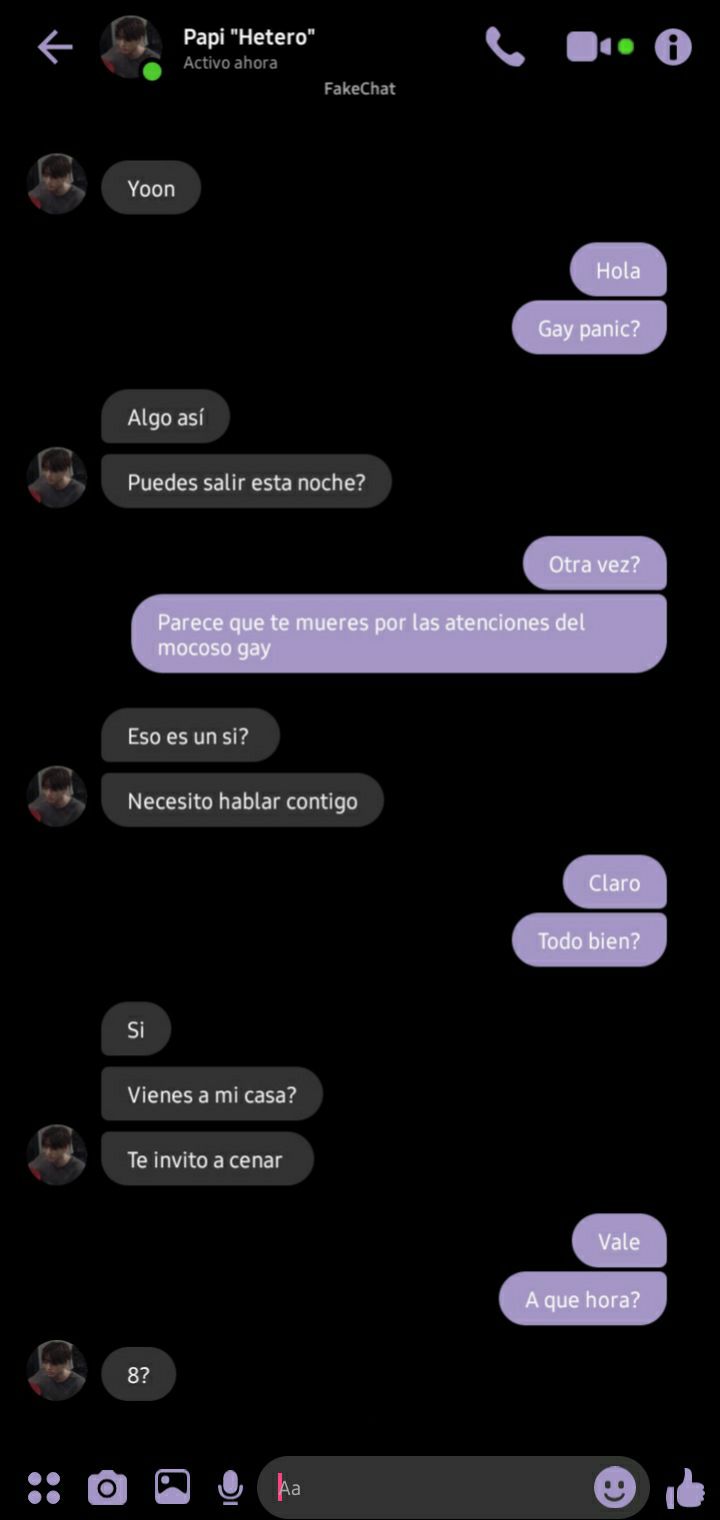Open the camera icon

pyautogui.click(x=107, y=1488)
